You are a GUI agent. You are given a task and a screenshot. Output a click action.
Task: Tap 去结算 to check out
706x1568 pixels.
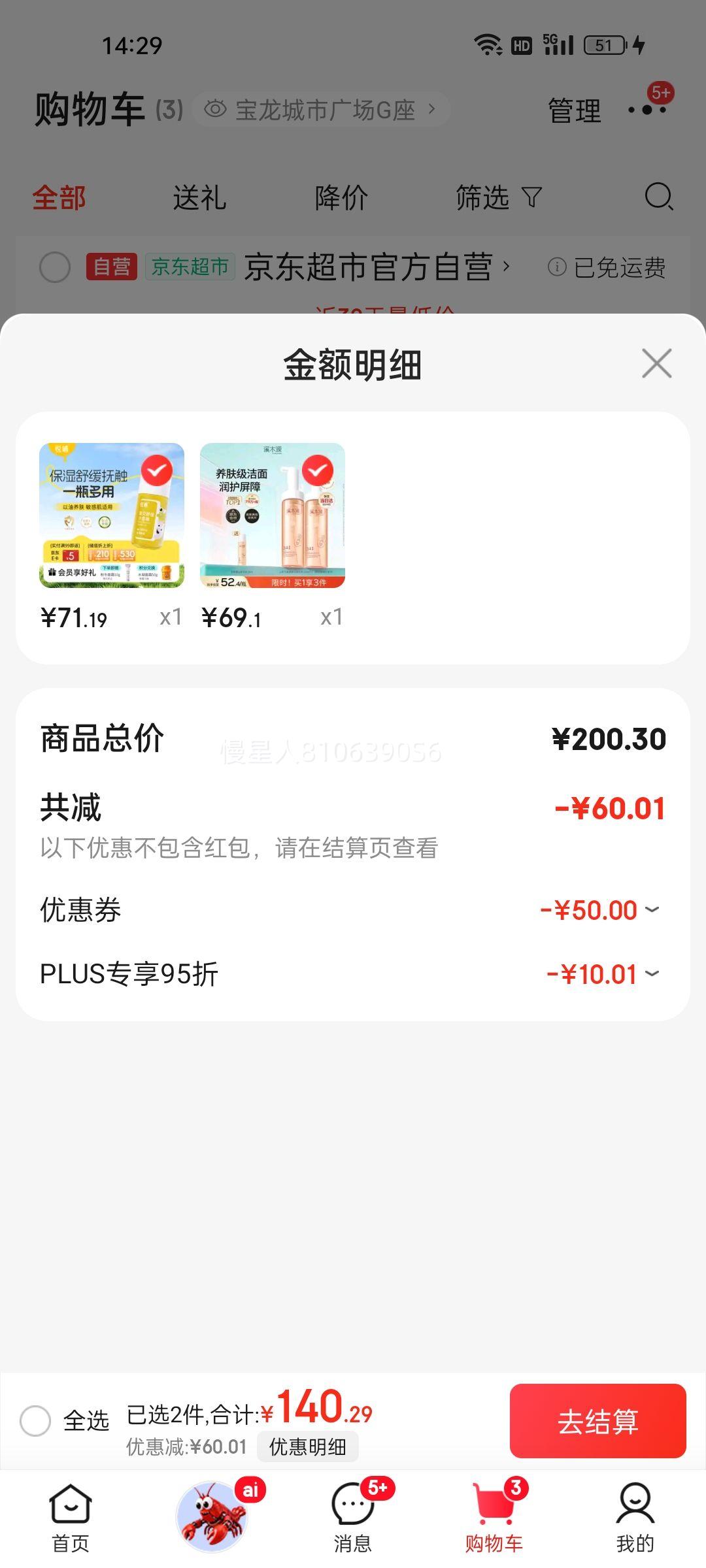597,1421
